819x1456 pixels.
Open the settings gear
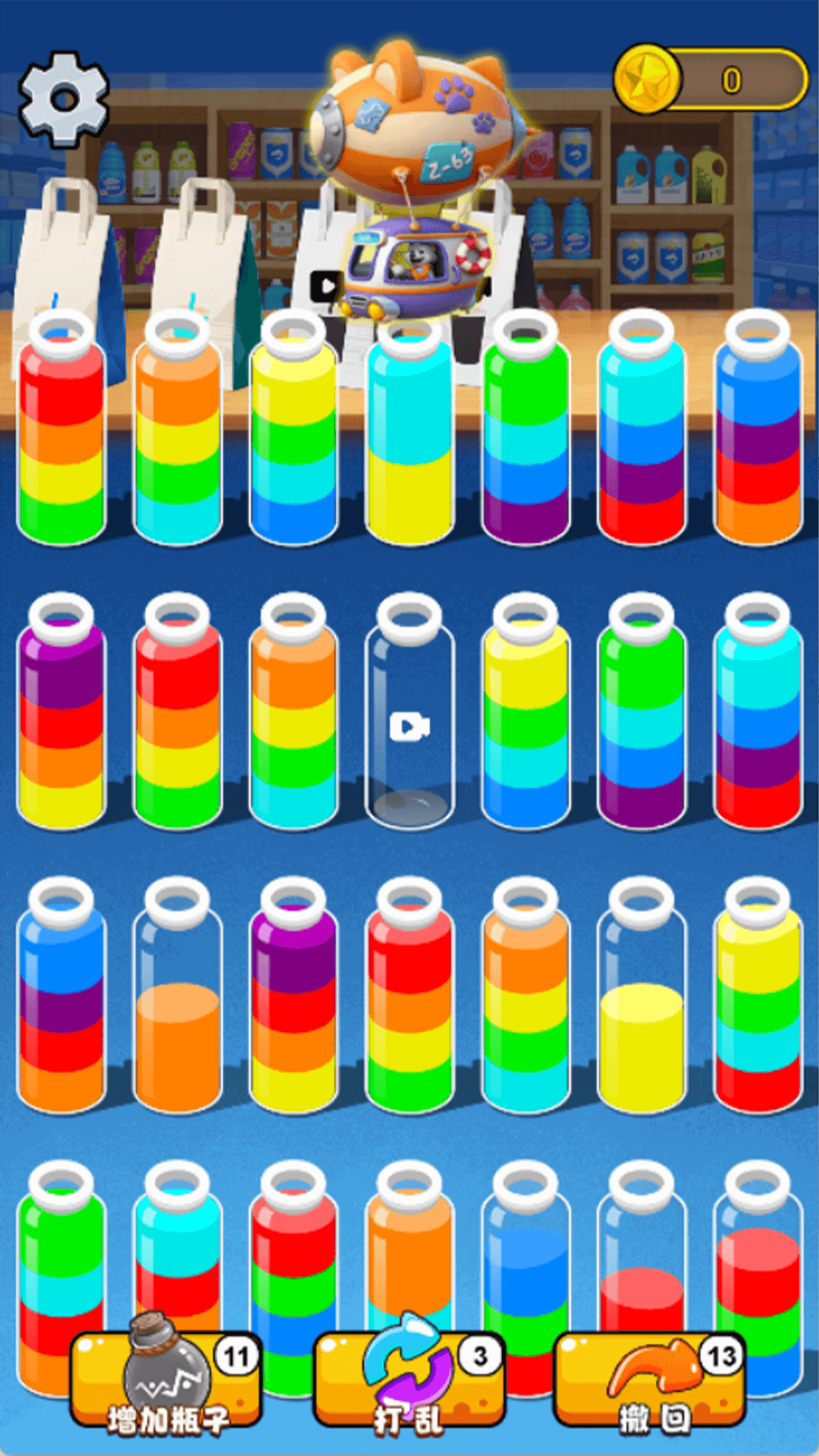coord(64,99)
